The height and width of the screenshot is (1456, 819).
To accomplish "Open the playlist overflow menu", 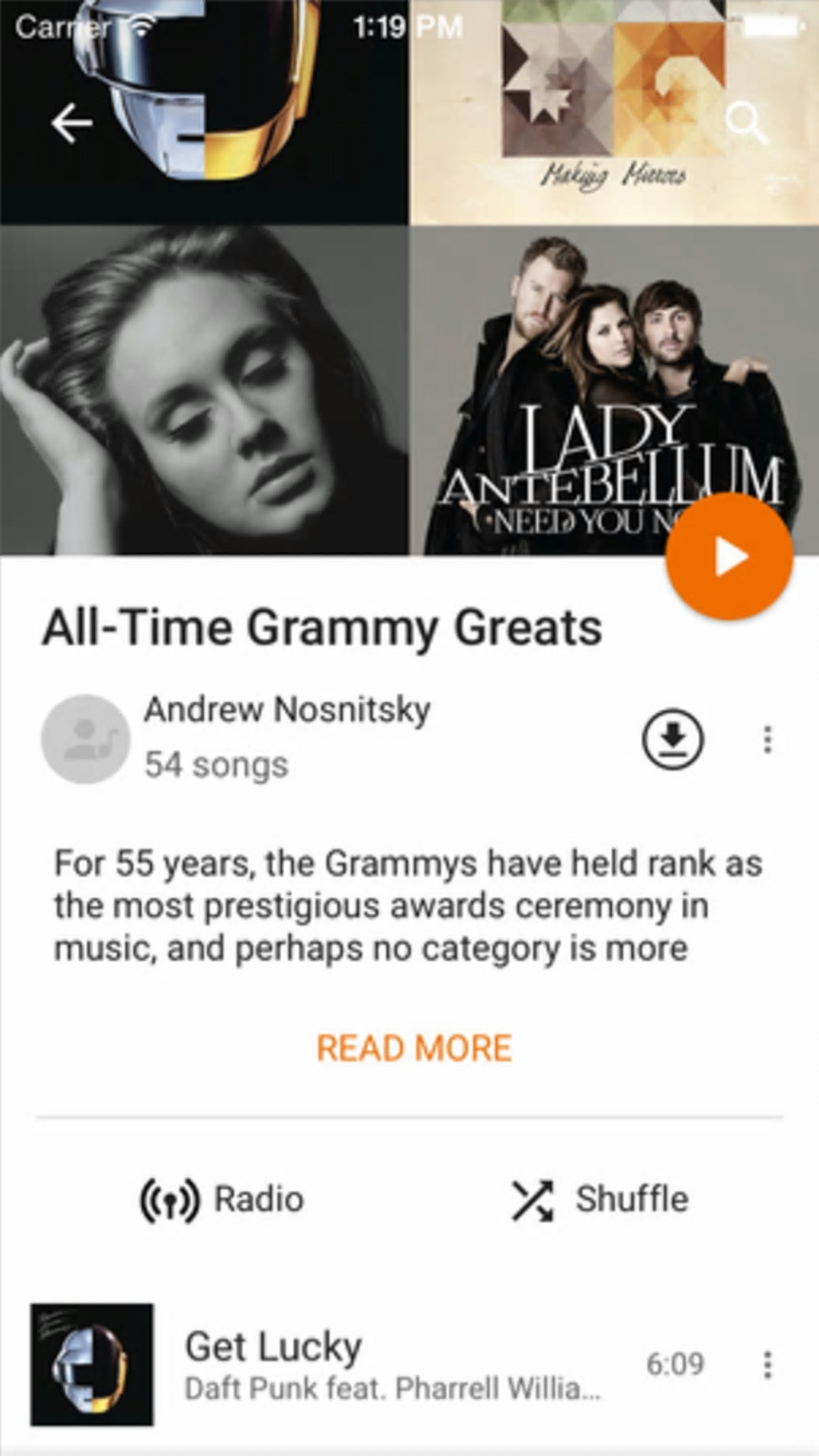I will 767,739.
